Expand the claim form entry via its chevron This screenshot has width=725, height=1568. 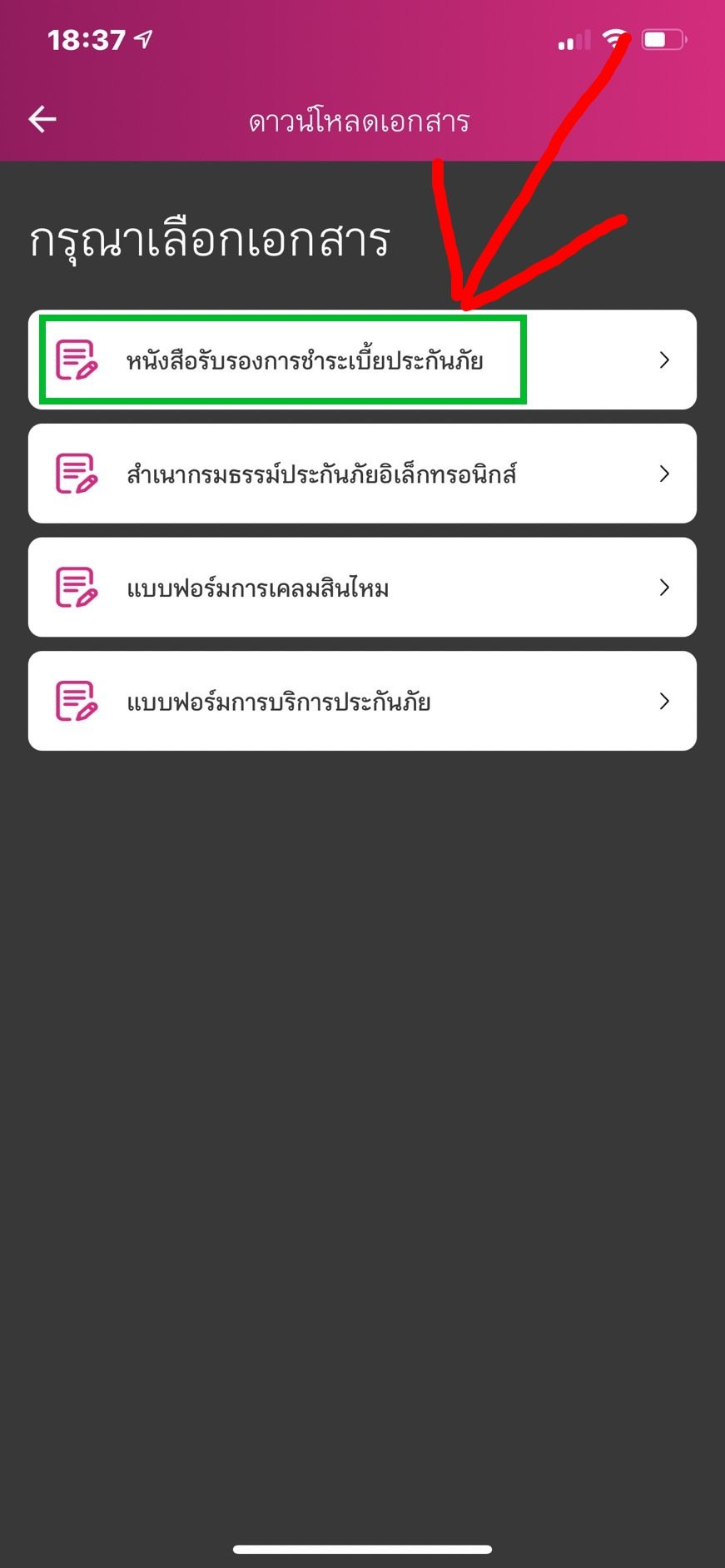[x=664, y=587]
